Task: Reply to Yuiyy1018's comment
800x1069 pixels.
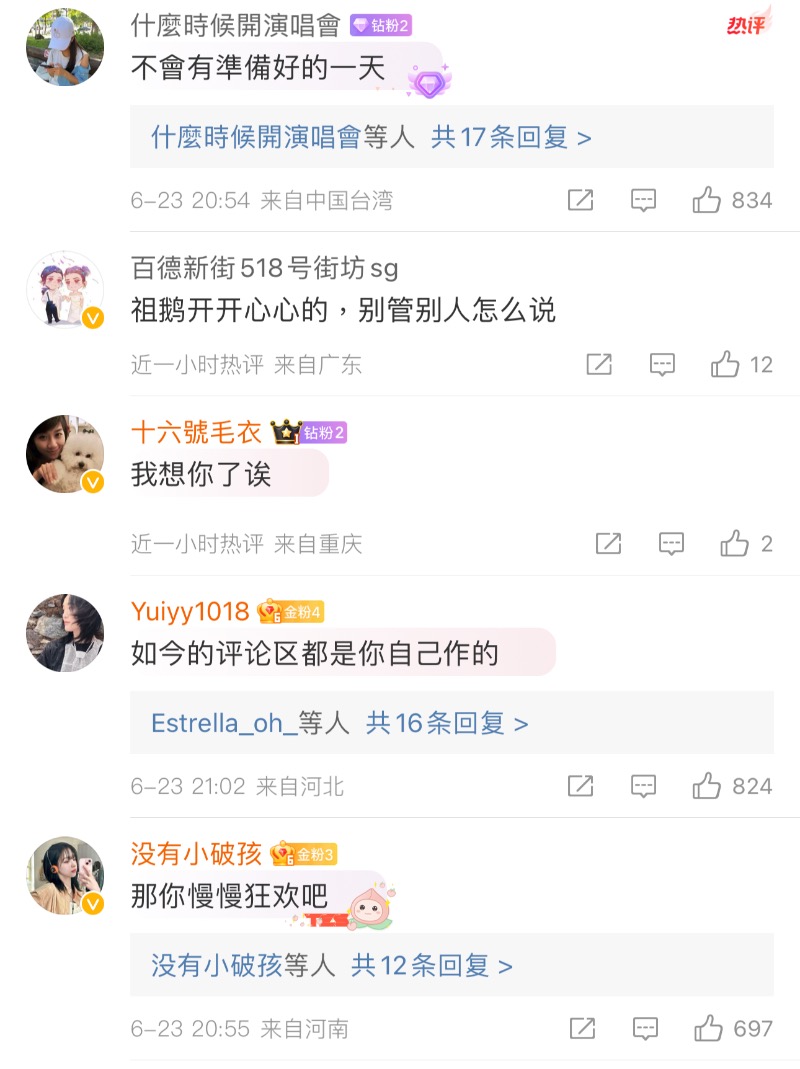Action: pos(644,786)
